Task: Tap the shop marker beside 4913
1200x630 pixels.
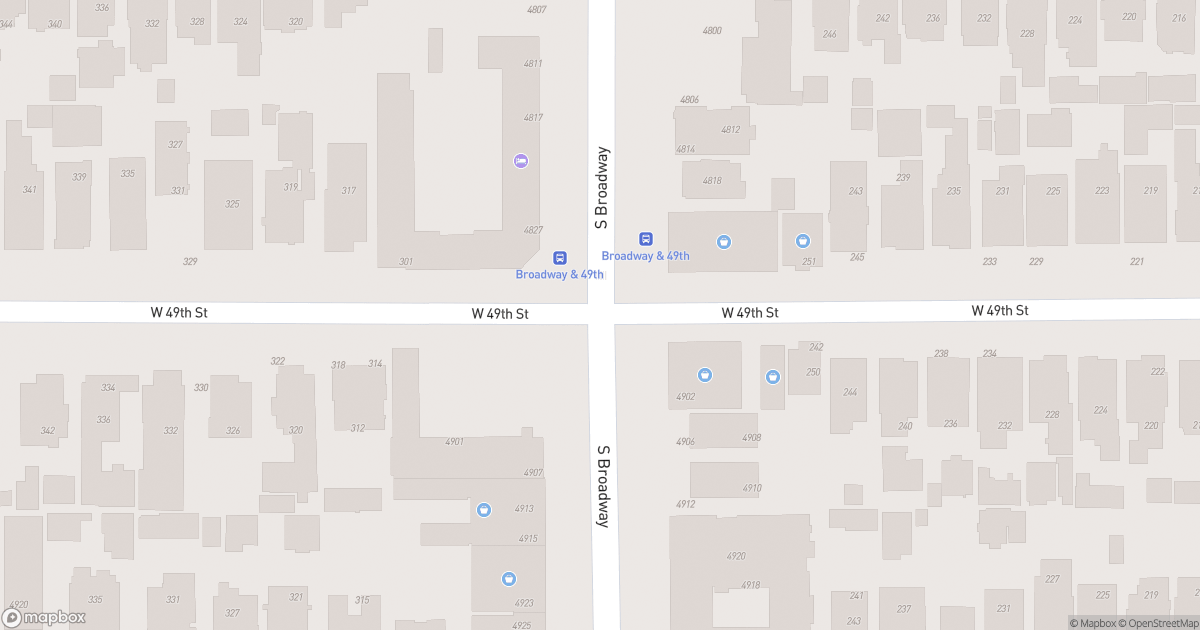Action: point(484,510)
